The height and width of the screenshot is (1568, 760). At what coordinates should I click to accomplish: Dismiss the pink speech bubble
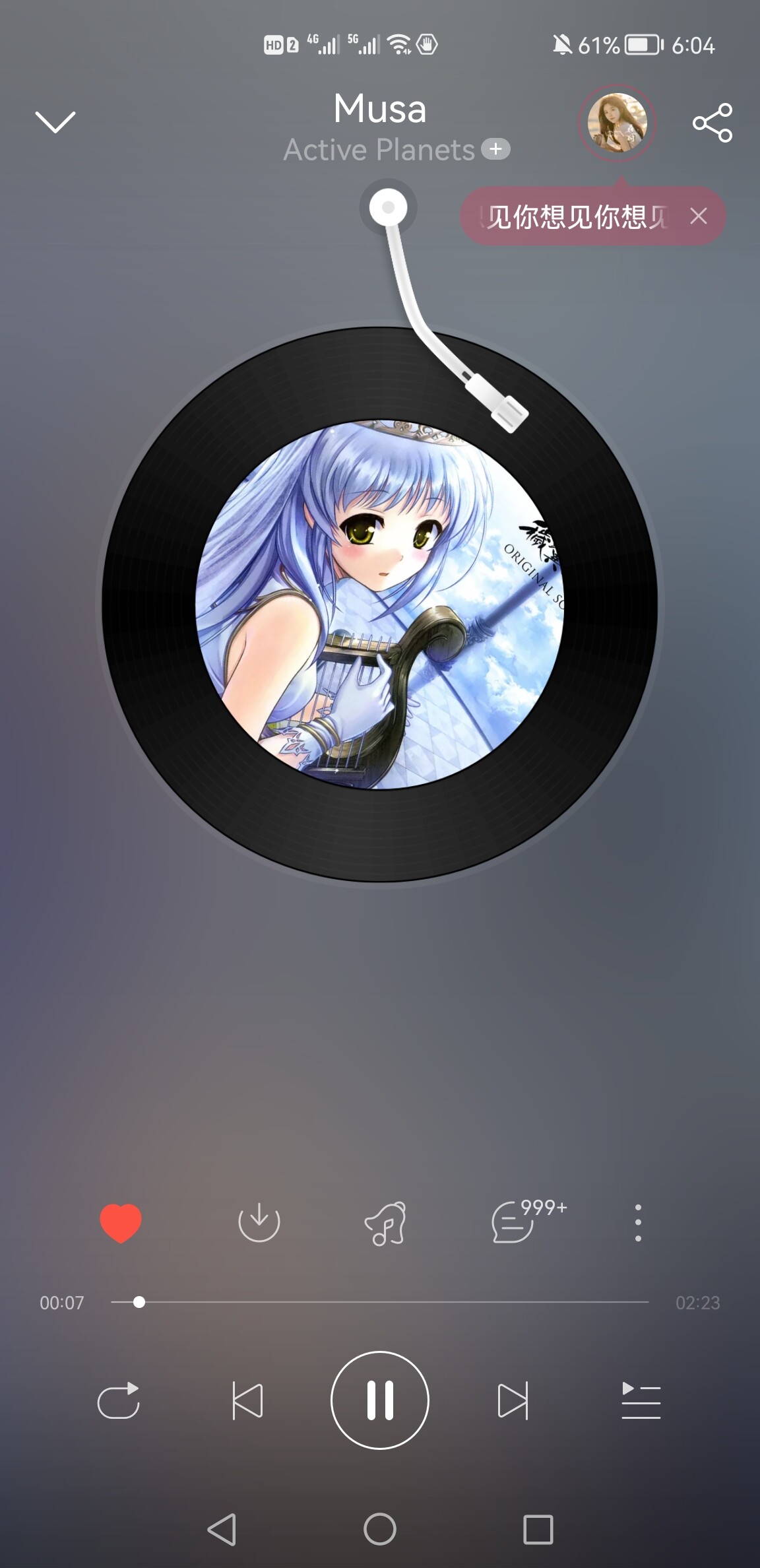pyautogui.click(x=699, y=216)
